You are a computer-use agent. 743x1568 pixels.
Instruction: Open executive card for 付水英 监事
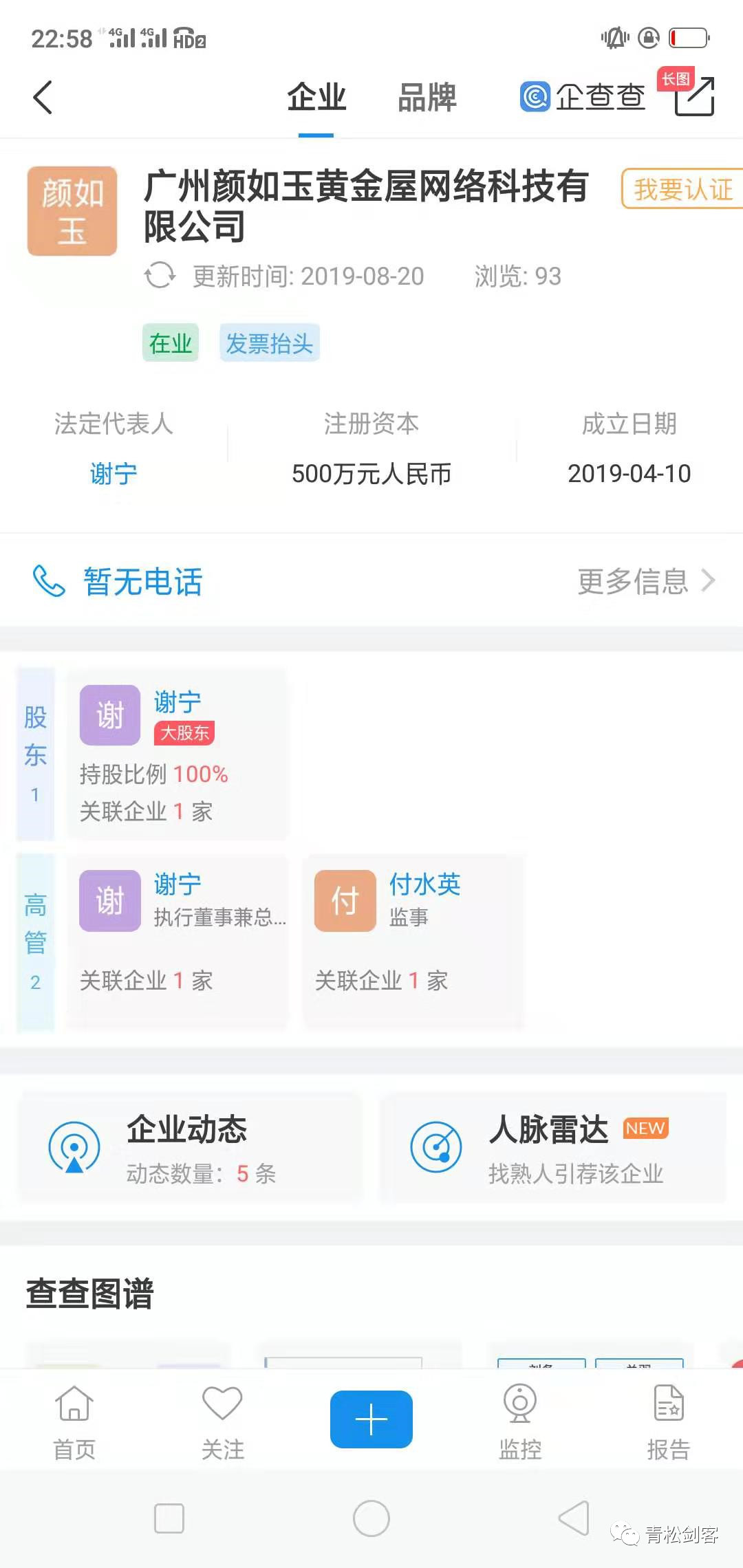click(x=413, y=941)
